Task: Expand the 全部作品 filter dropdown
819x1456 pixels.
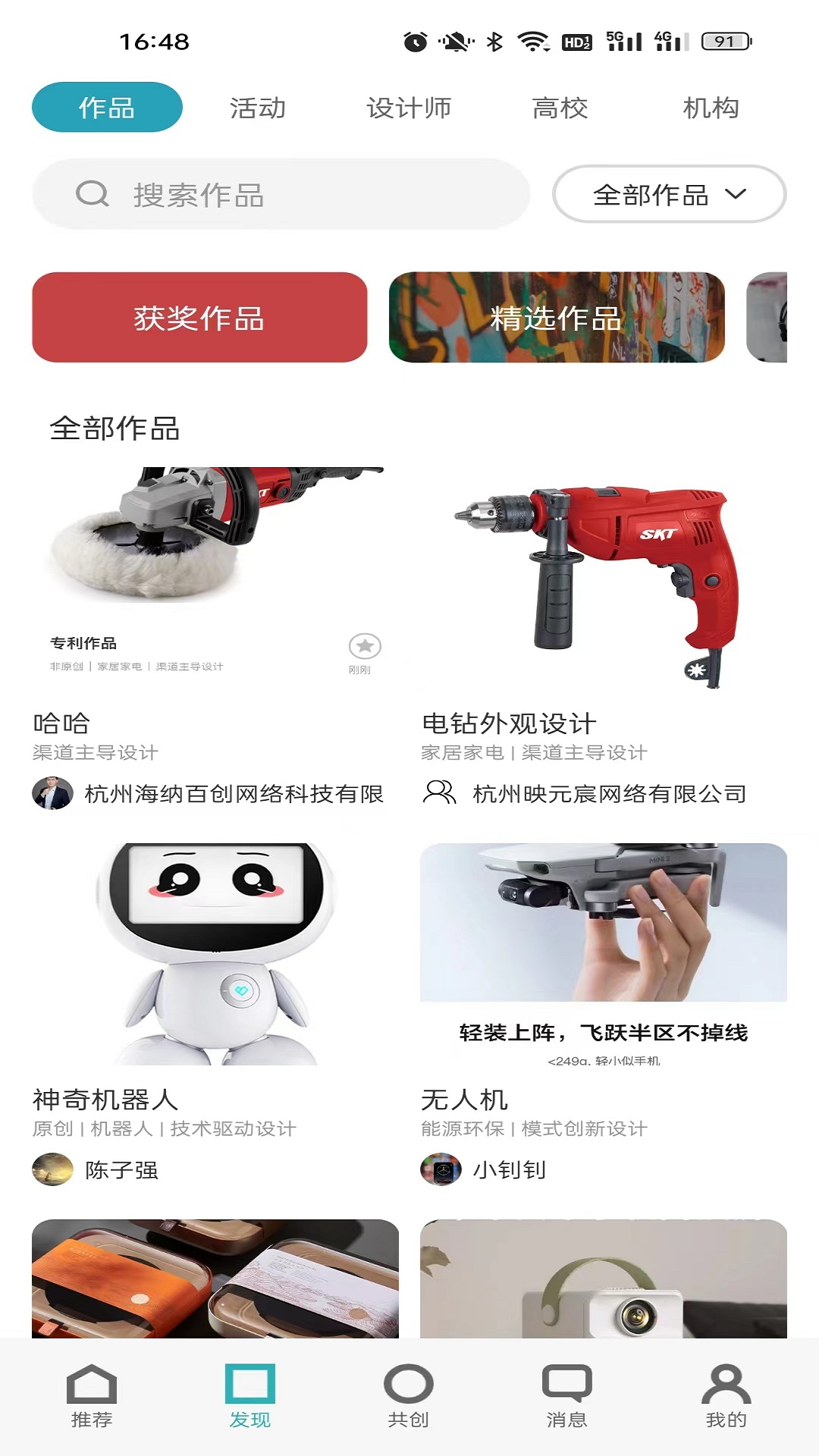Action: point(669,195)
